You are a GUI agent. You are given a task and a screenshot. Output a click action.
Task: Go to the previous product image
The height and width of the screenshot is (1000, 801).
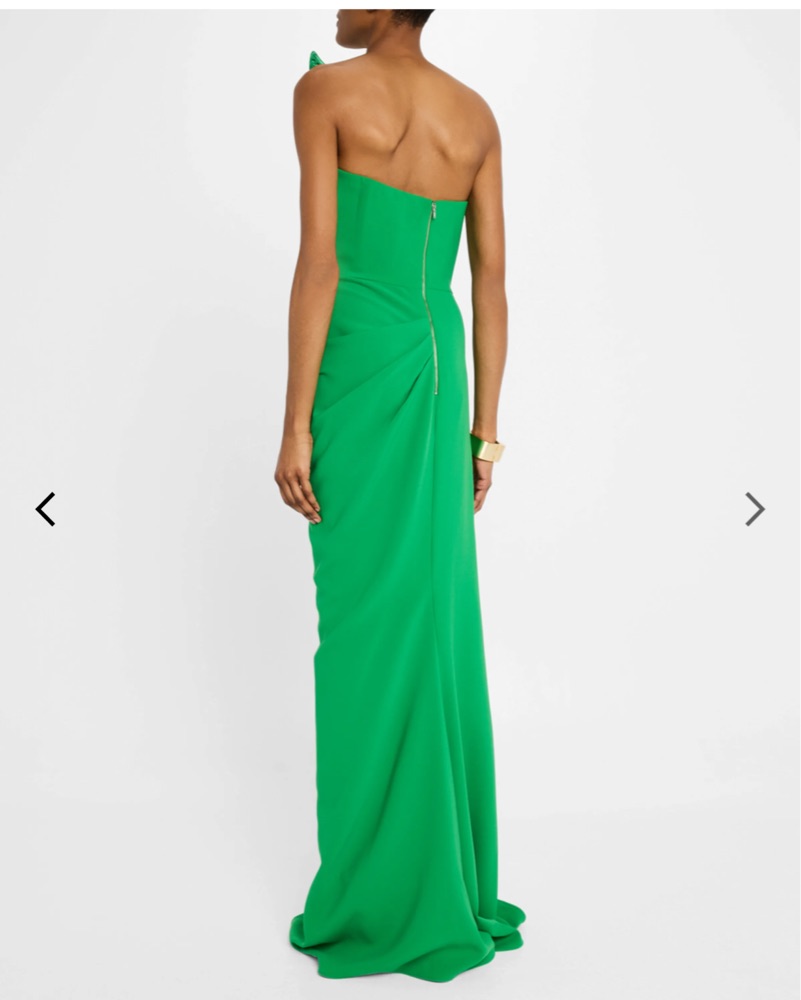point(45,509)
